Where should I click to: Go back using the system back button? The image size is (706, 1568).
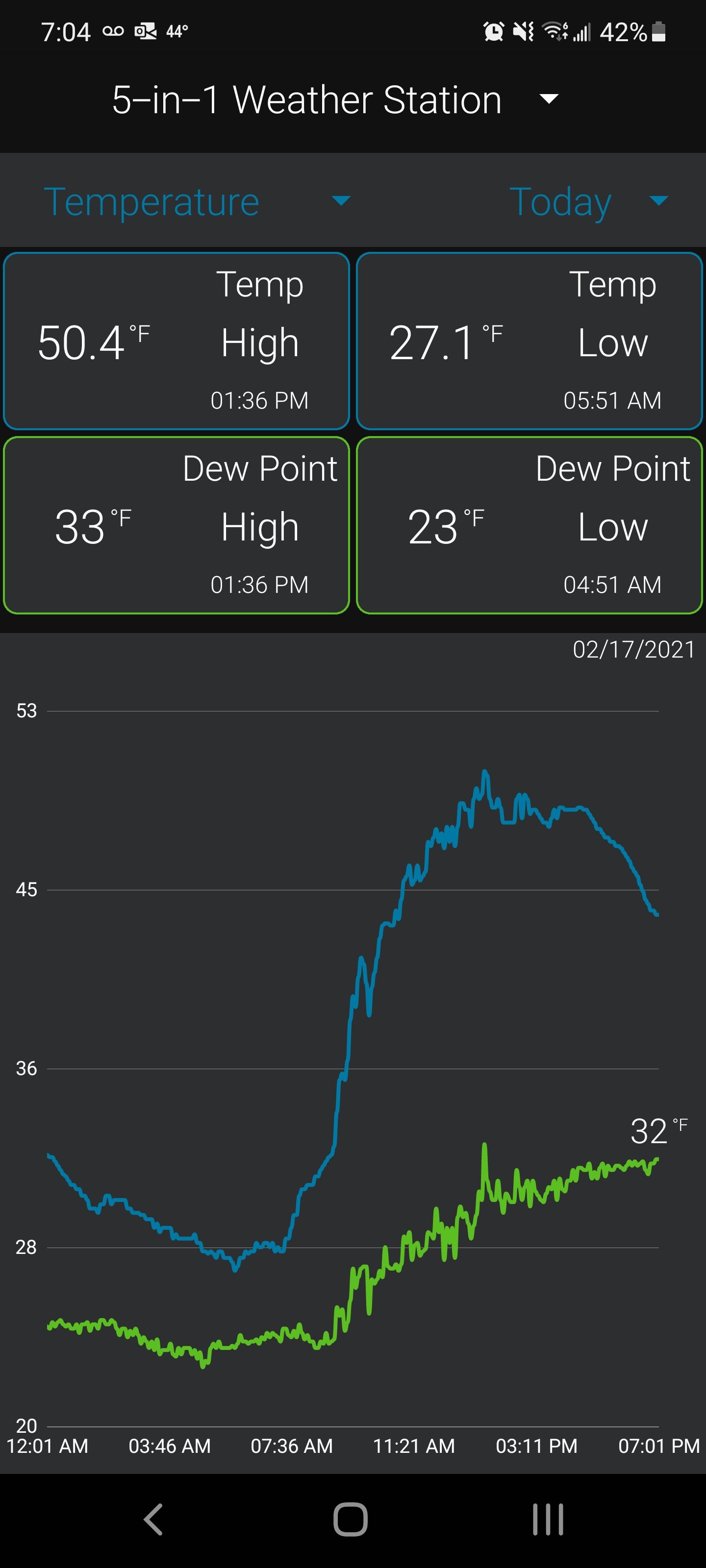tap(153, 1519)
